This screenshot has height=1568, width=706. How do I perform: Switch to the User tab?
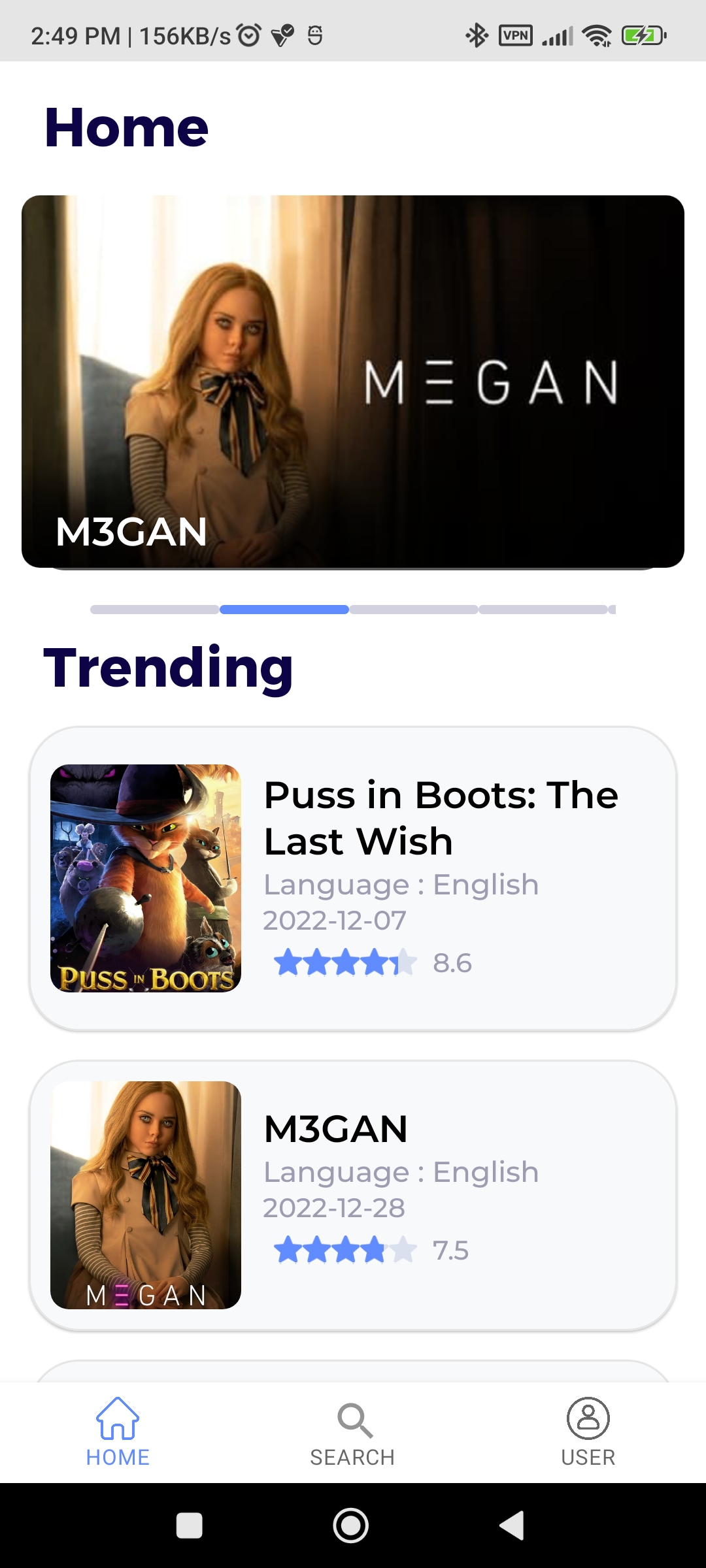588,1432
